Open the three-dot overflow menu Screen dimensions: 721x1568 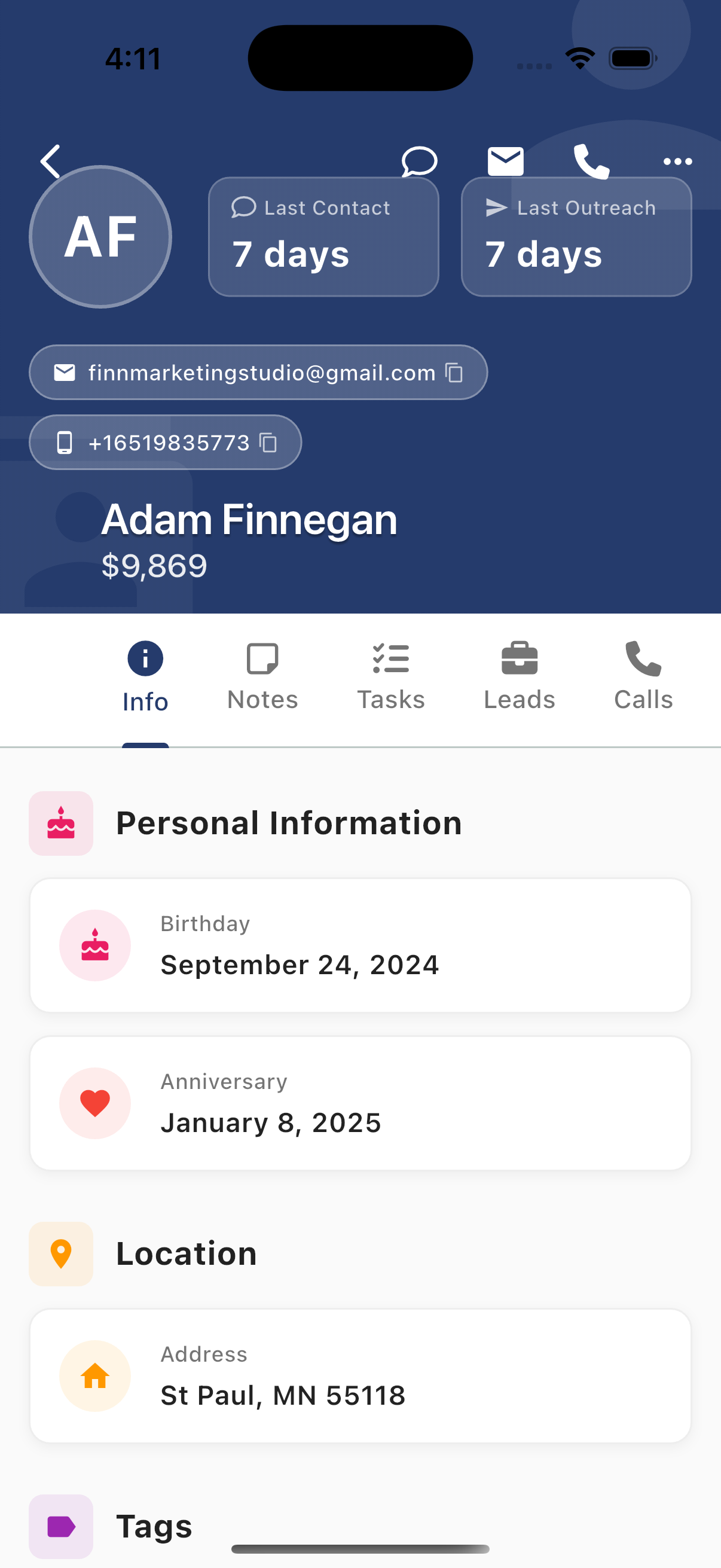point(677,161)
